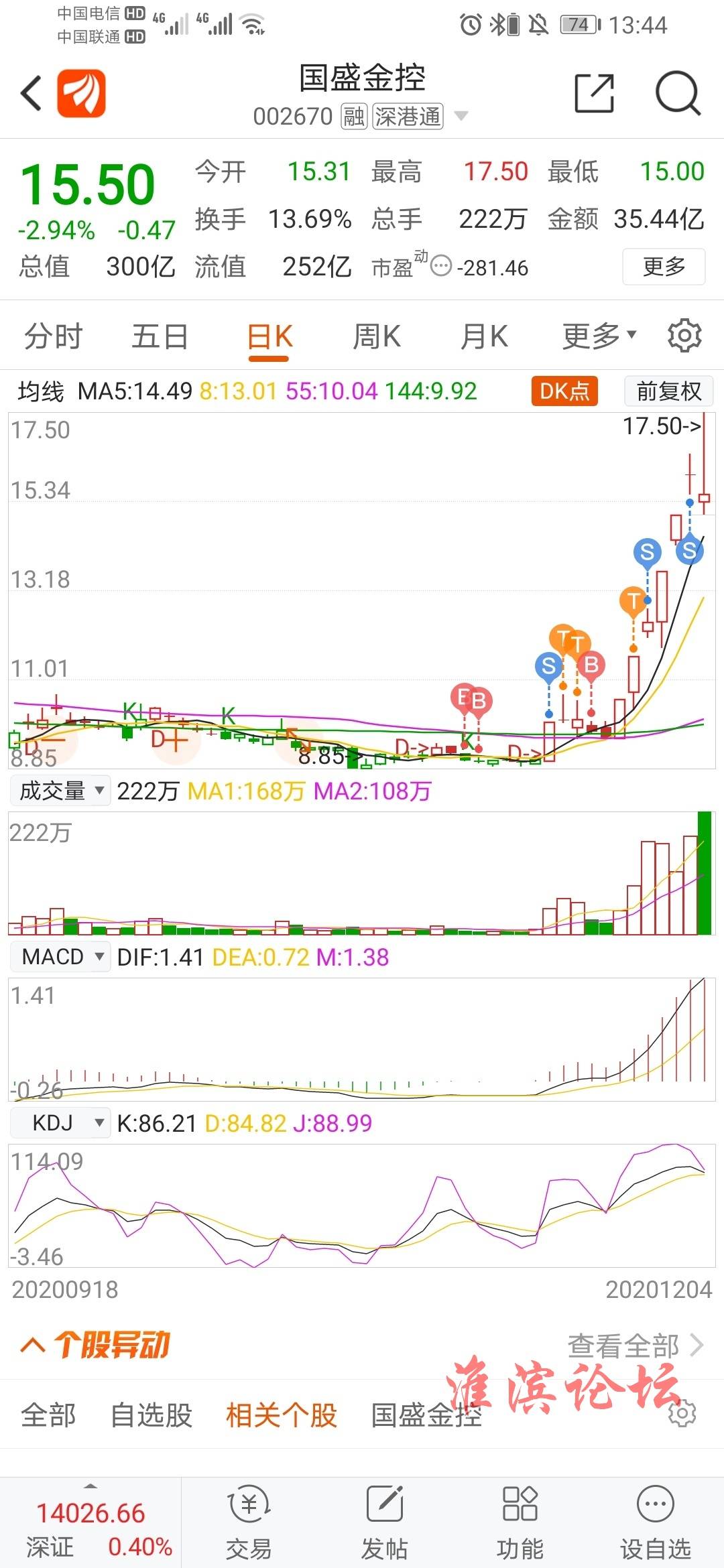Select the 周K chart tab

tap(377, 336)
